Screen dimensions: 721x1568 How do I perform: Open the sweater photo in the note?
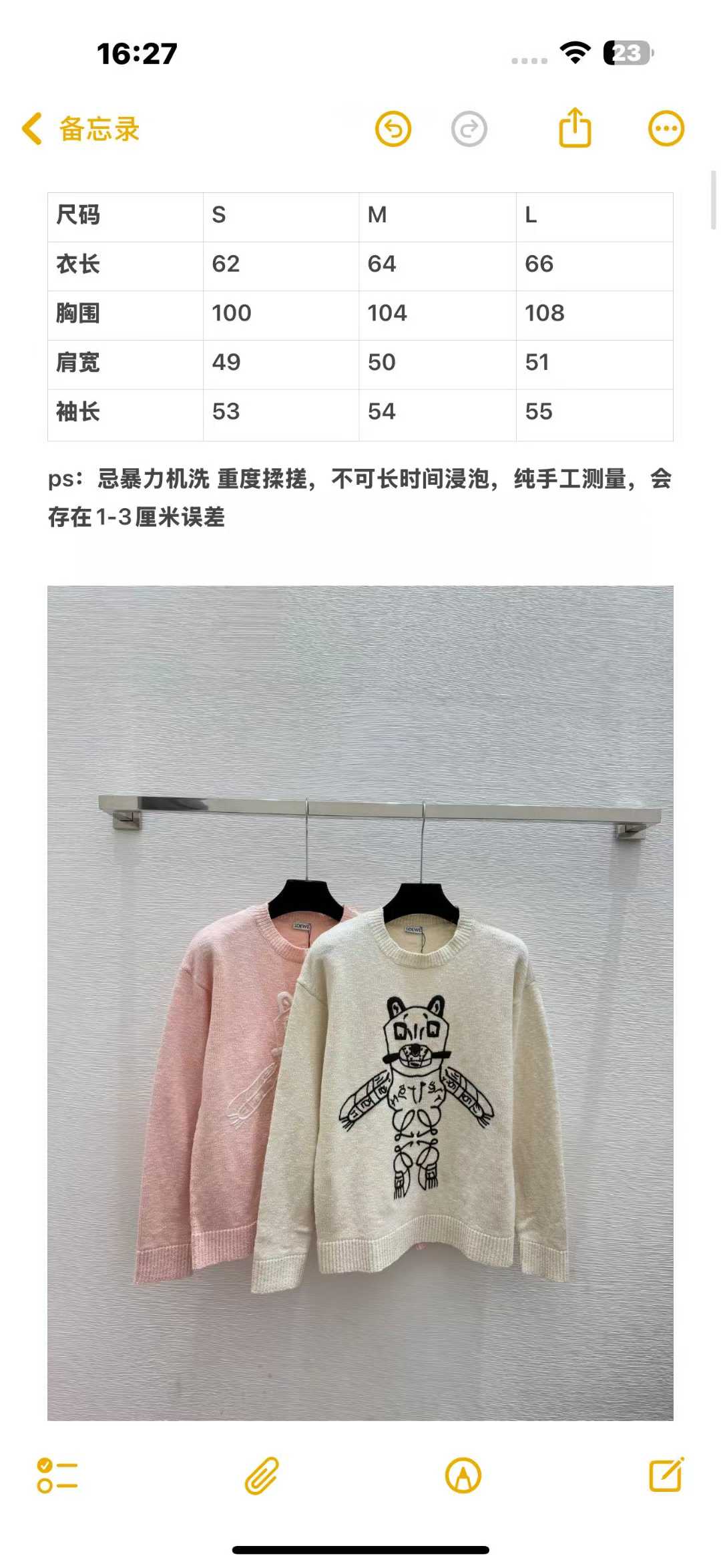[x=360, y=1002]
